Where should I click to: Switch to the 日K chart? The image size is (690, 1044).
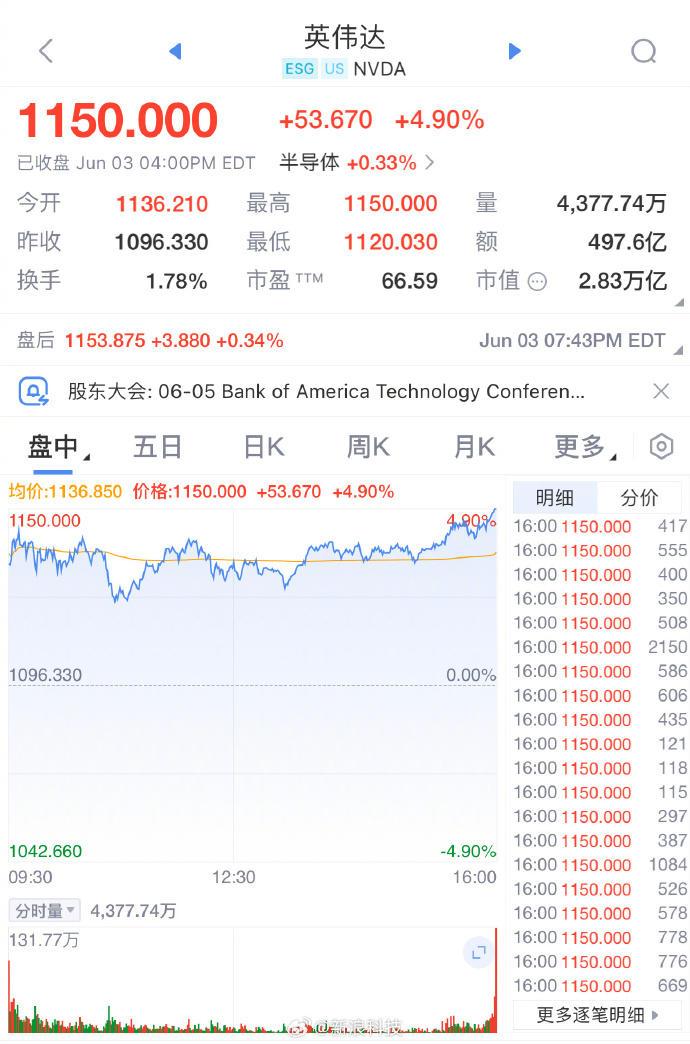point(264,447)
